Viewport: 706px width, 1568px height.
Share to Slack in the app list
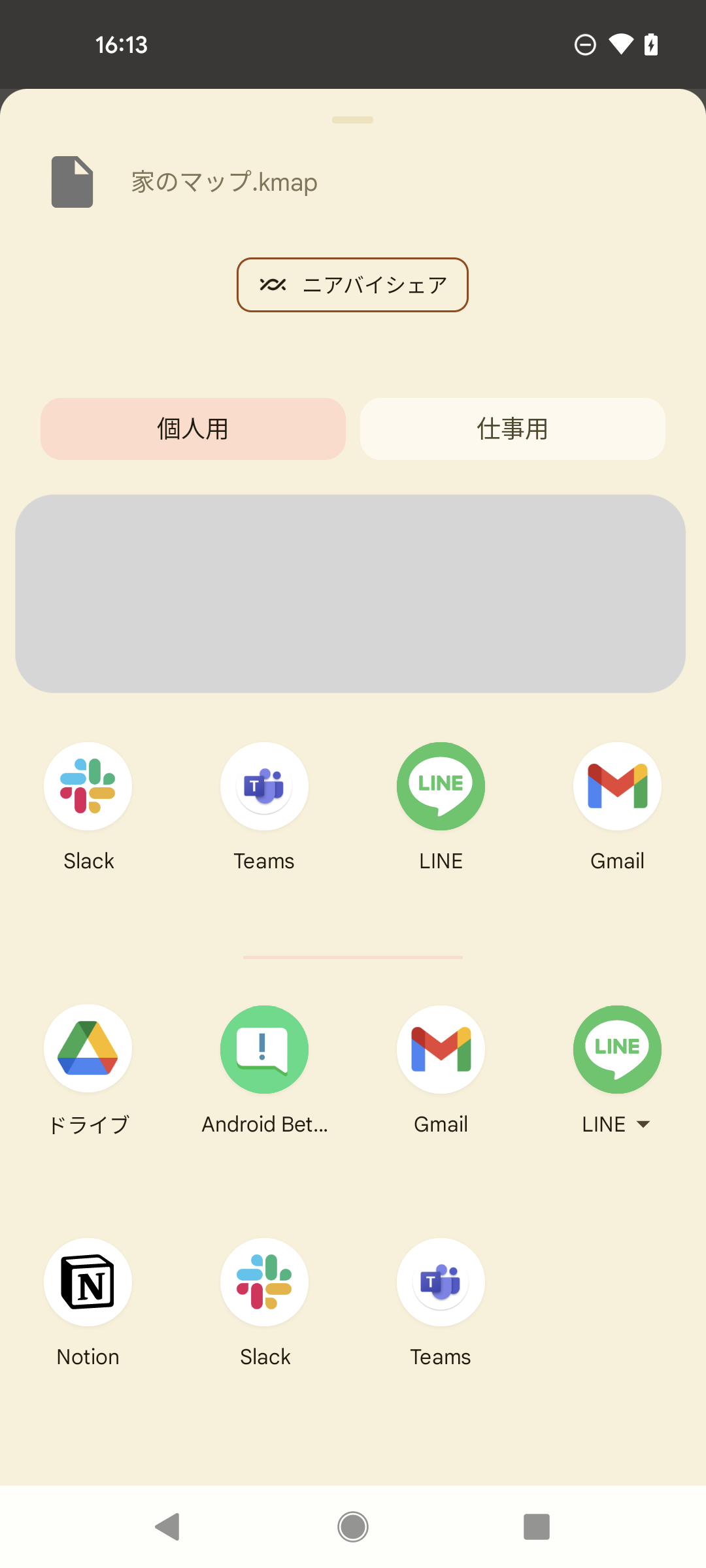(x=264, y=1282)
